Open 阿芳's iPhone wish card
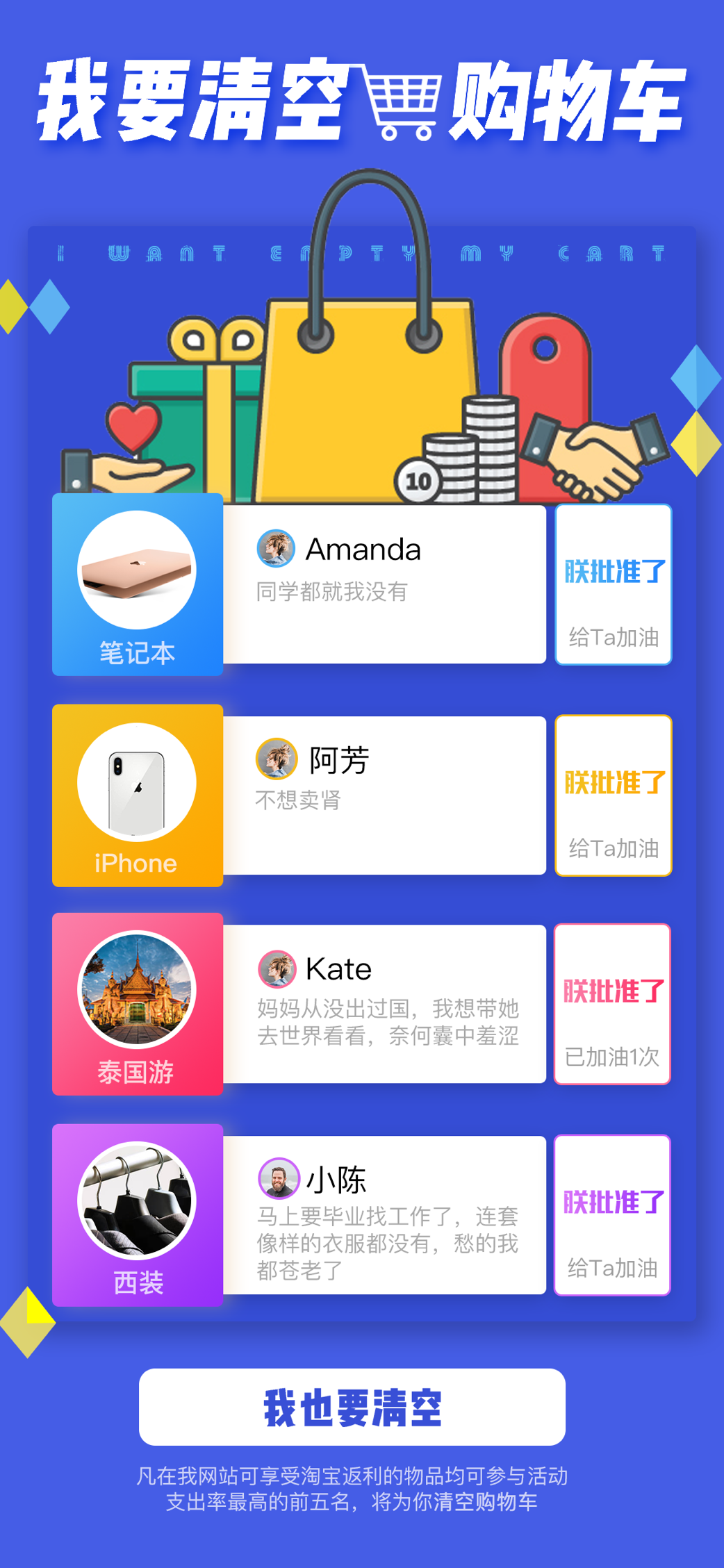The height and width of the screenshot is (1568, 724). pyautogui.click(x=384, y=795)
